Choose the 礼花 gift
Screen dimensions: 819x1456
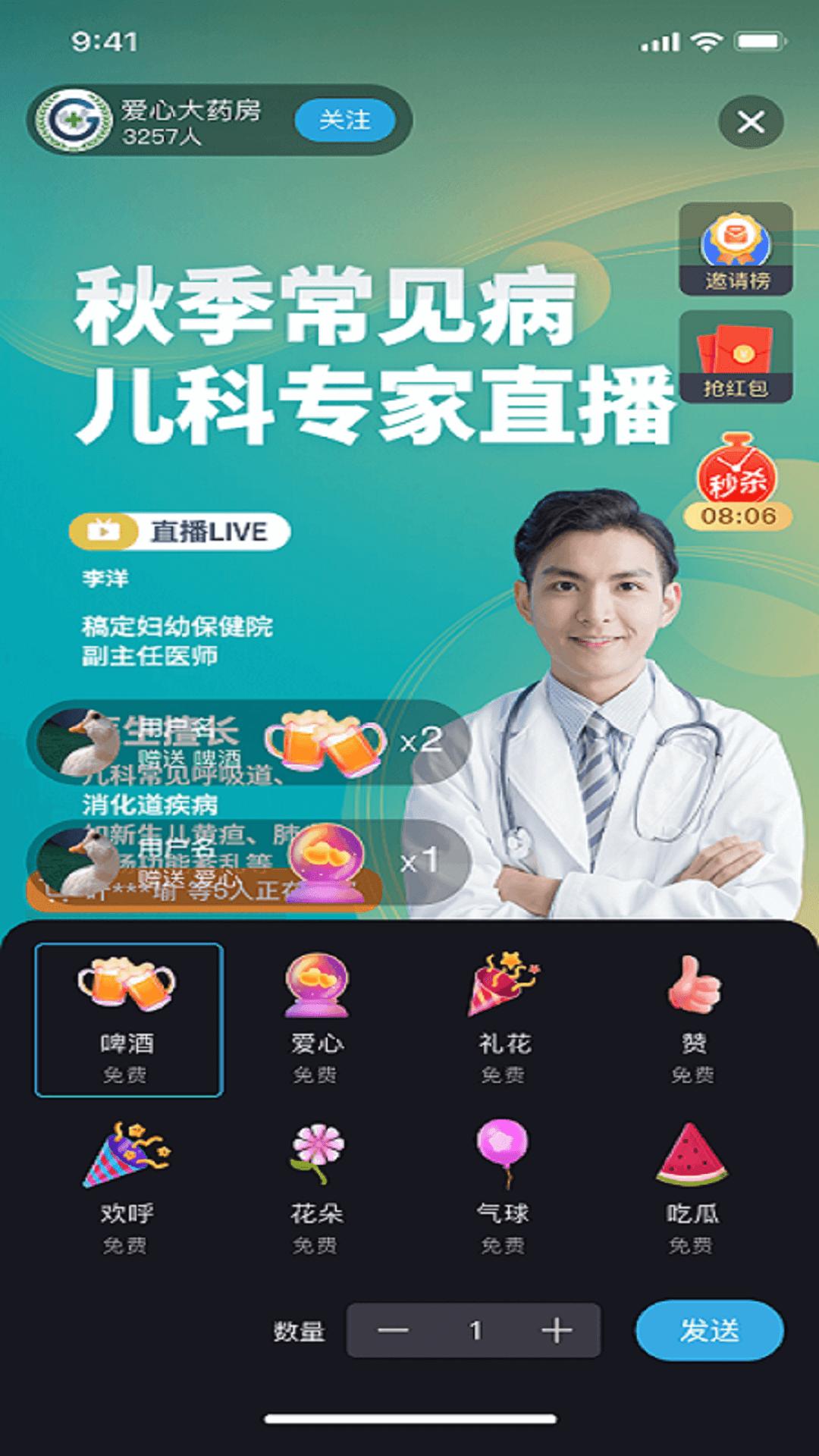point(504,1019)
